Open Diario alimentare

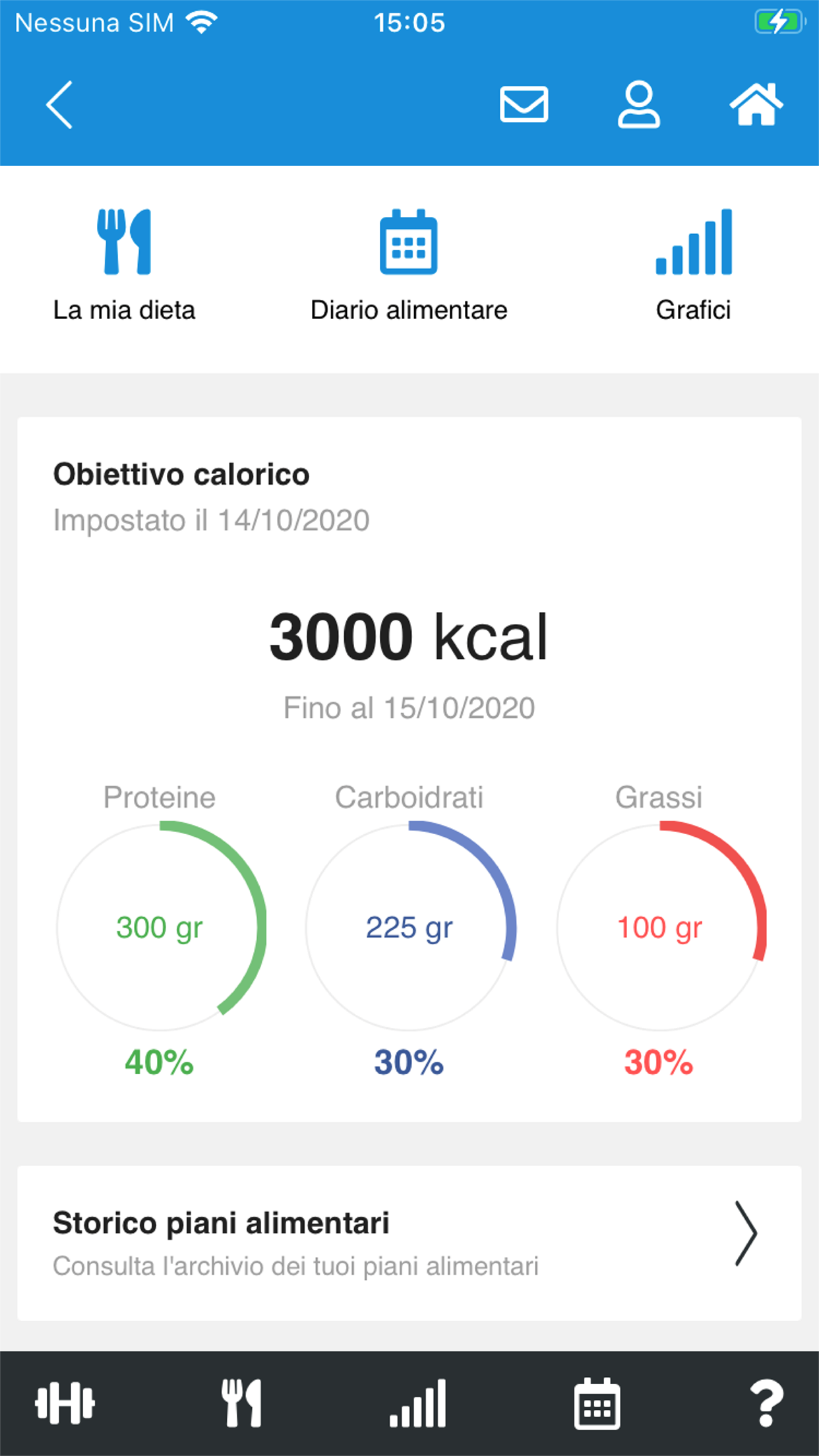(409, 265)
